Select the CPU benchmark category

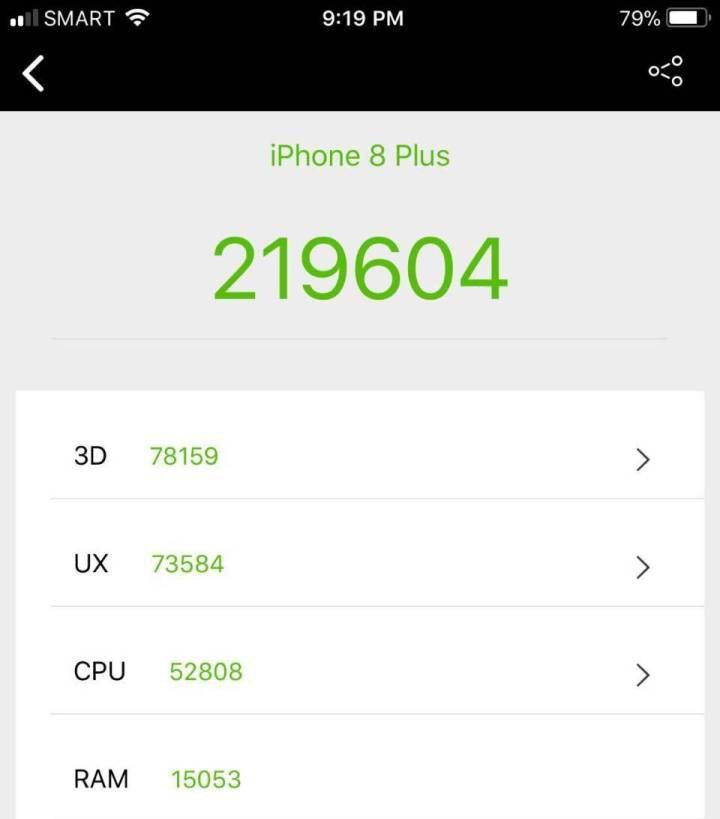coord(99,672)
